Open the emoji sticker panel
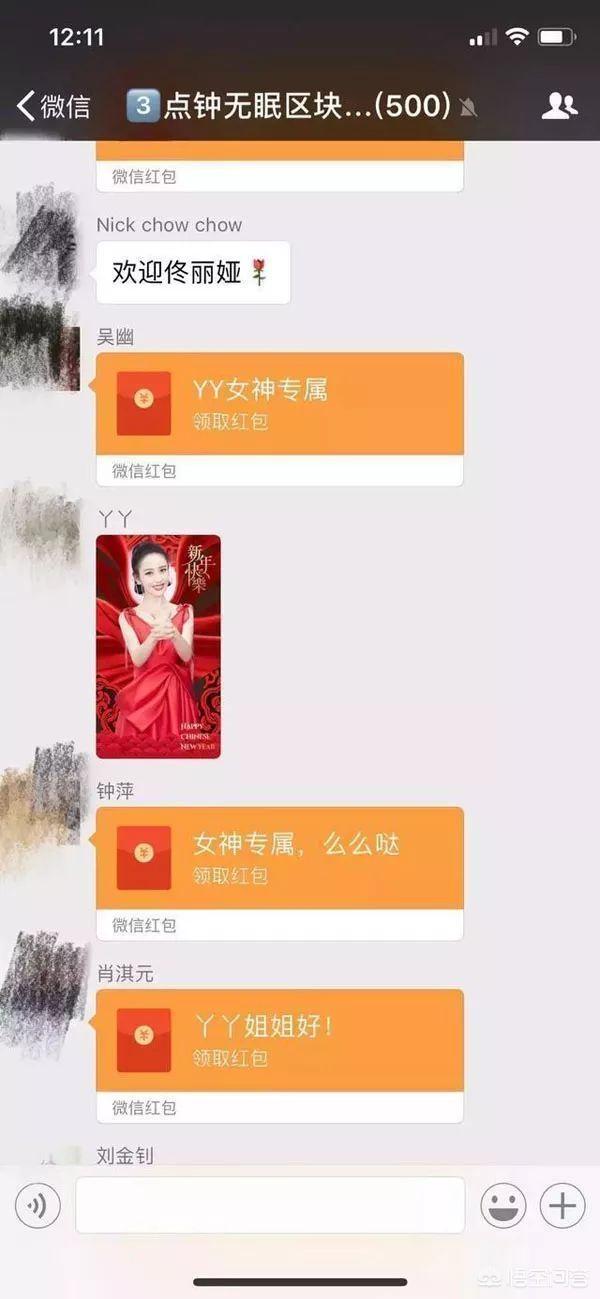This screenshot has width=600, height=1299. [503, 1206]
